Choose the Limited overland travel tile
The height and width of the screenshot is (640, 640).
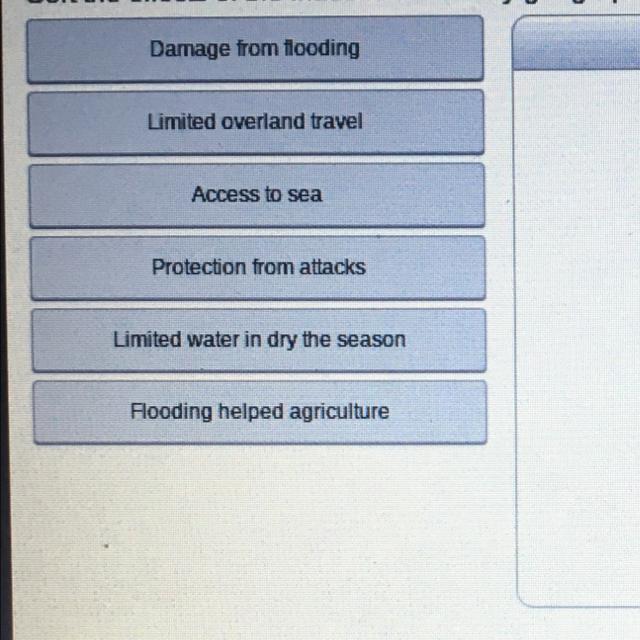255,122
